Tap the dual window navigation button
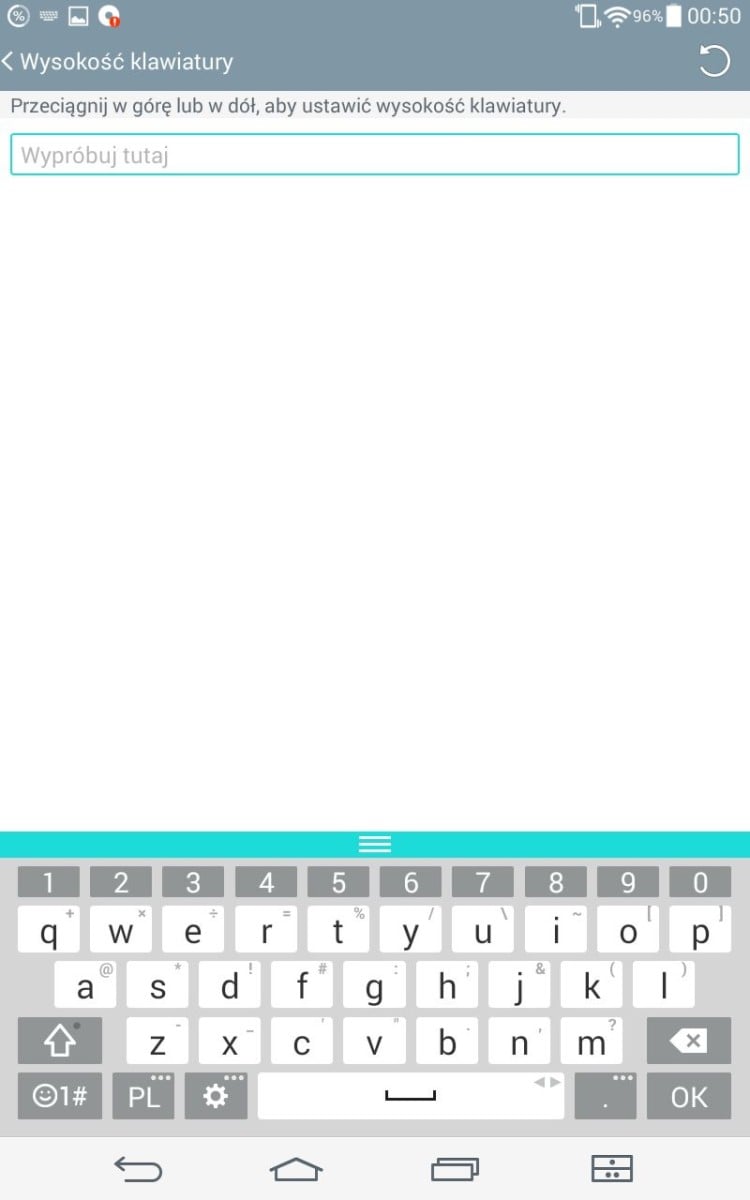The image size is (750, 1200). (x=610, y=1168)
